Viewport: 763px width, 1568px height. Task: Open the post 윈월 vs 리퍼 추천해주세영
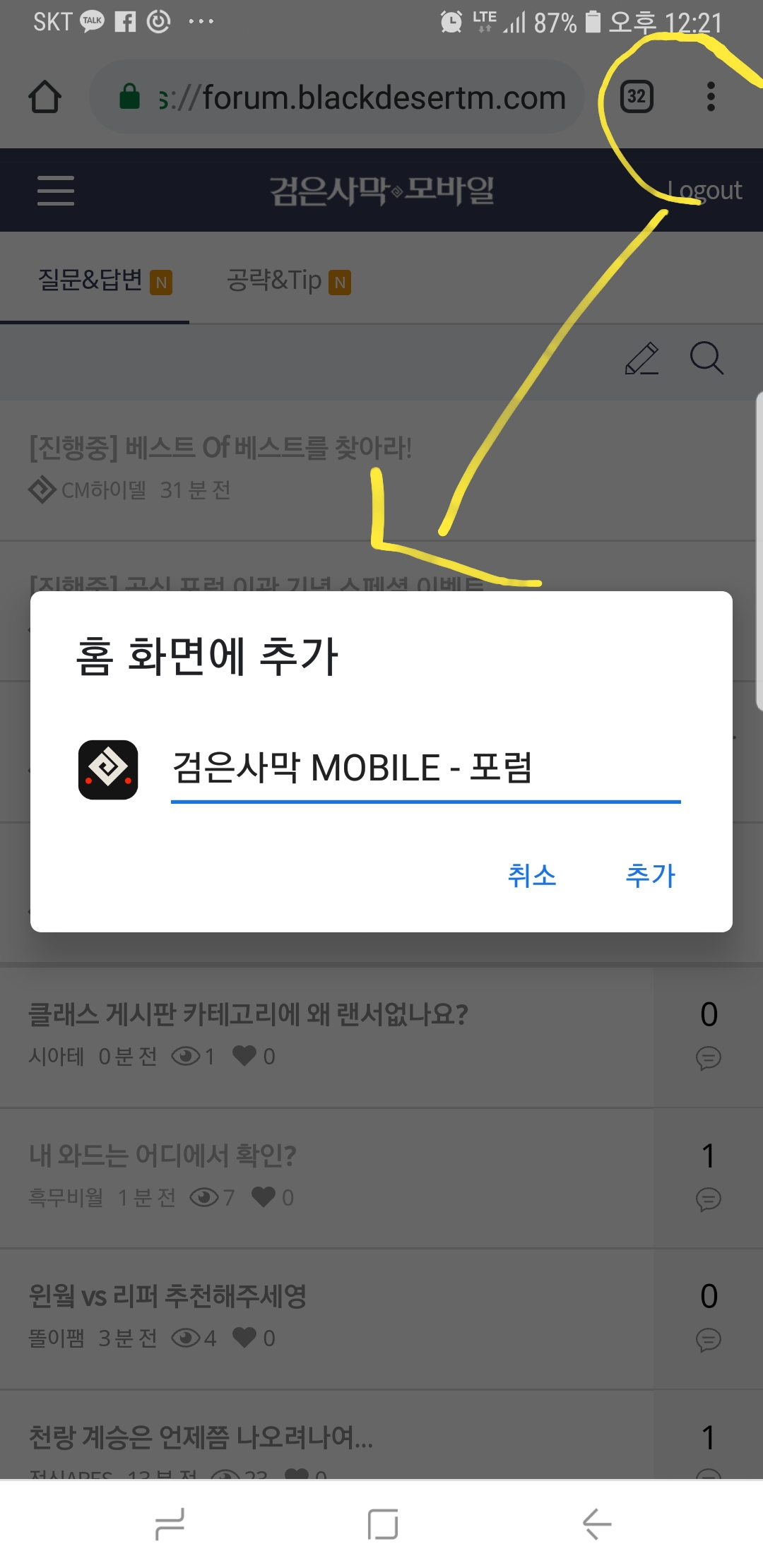pos(167,1296)
